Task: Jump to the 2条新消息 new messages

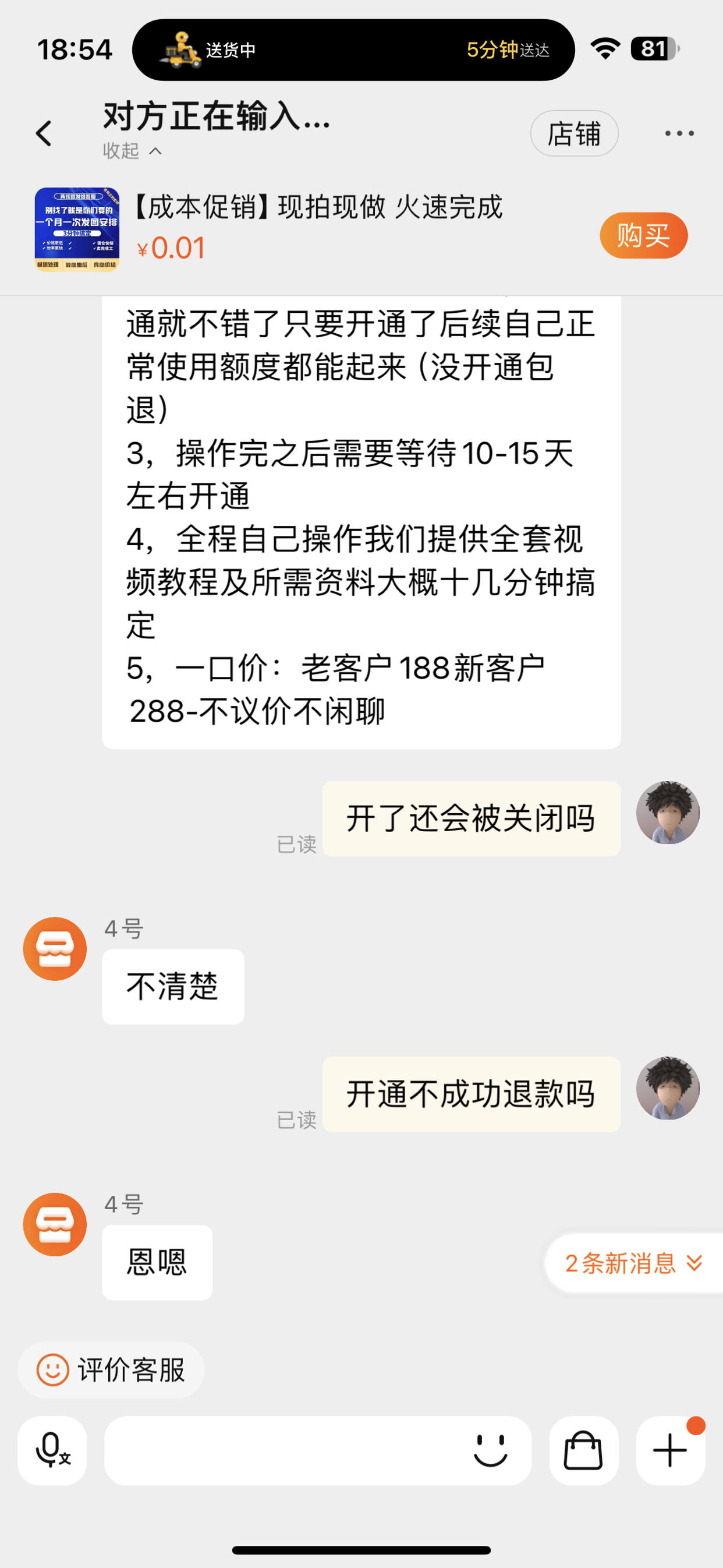Action: [633, 1263]
